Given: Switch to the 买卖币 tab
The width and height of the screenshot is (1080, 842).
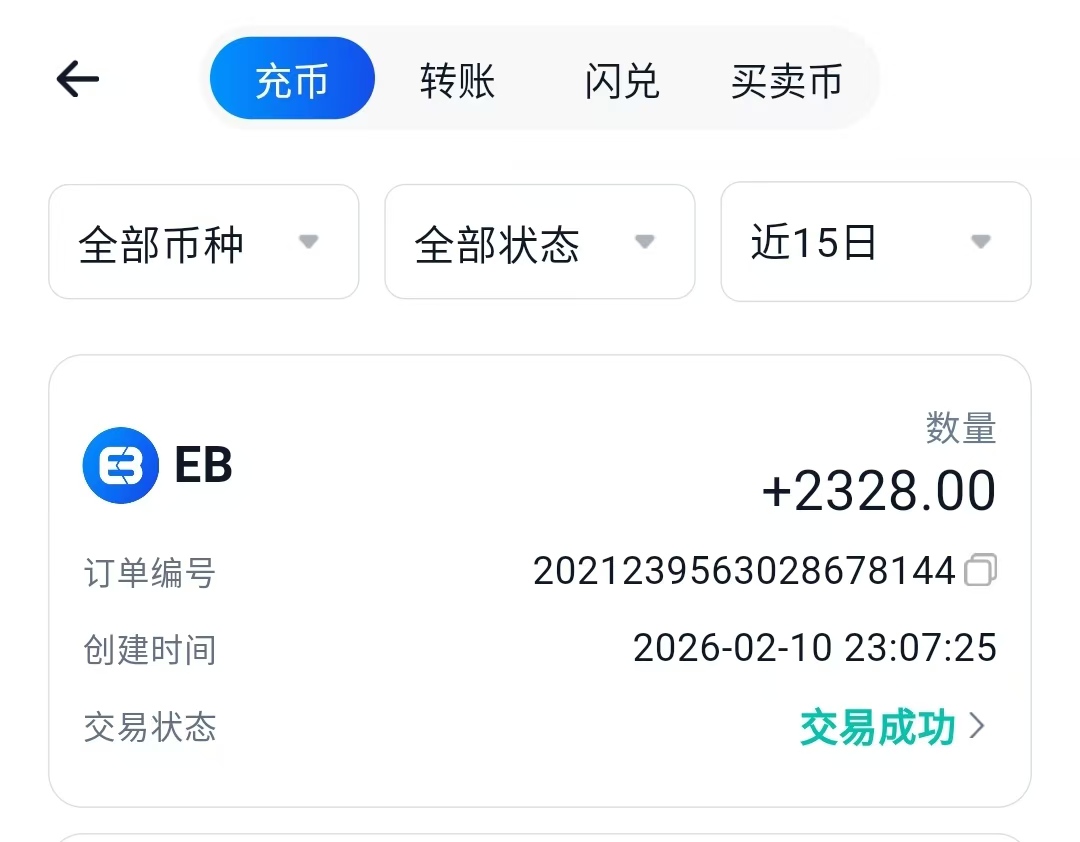Looking at the screenshot, I should tap(786, 81).
